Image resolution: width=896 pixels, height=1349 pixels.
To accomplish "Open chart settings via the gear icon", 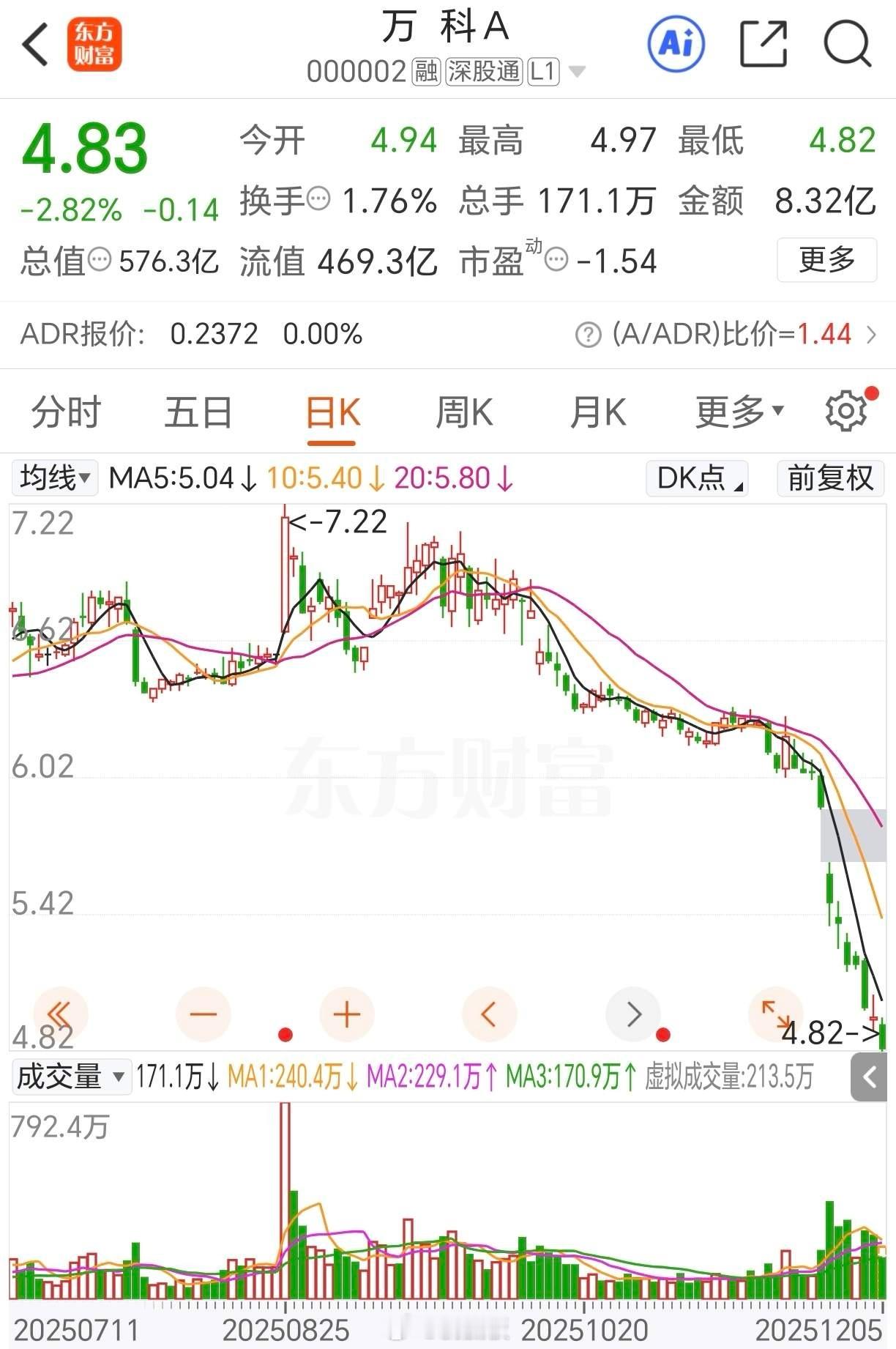I will 845,410.
